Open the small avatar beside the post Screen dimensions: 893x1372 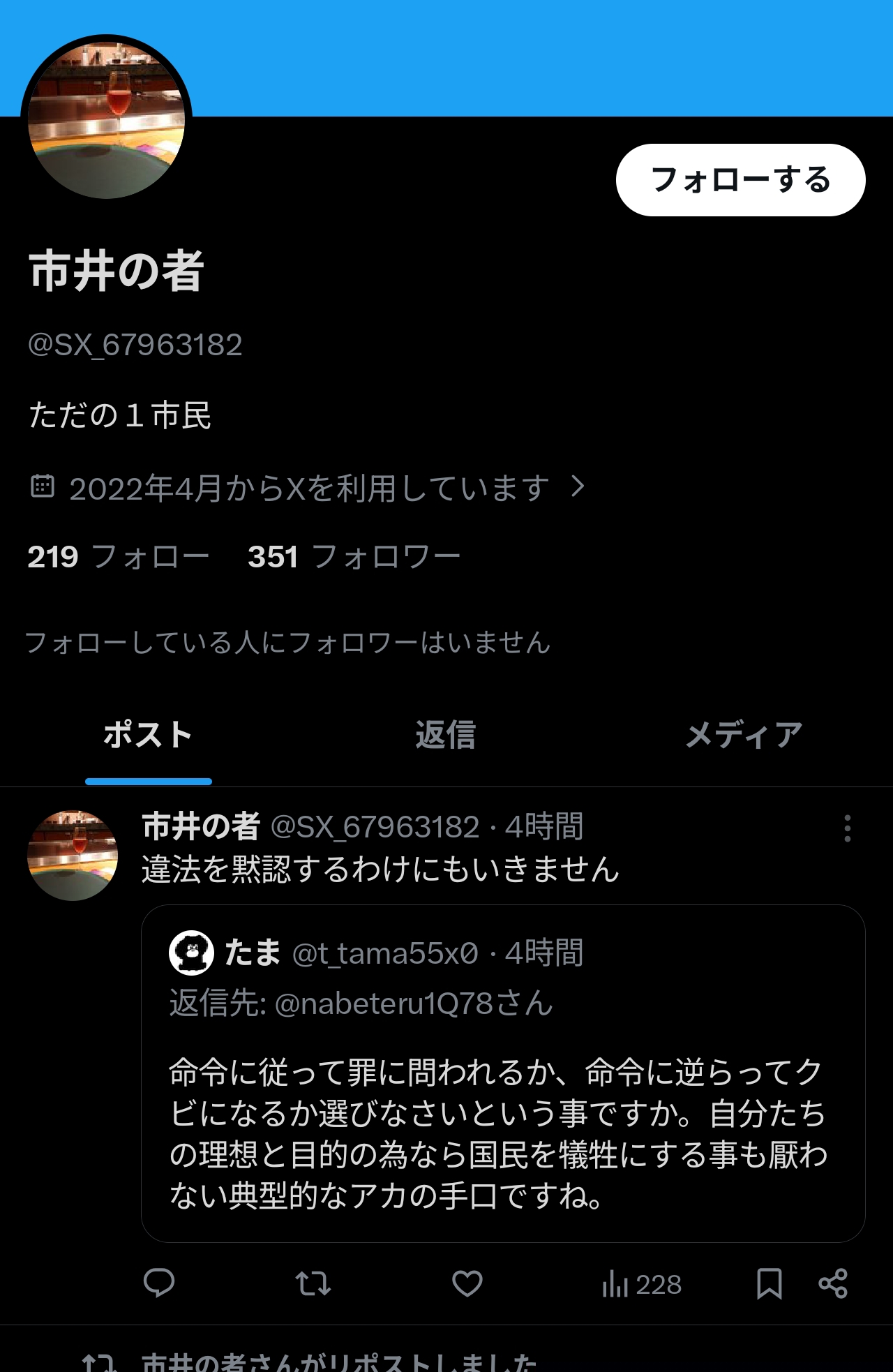pyautogui.click(x=73, y=856)
